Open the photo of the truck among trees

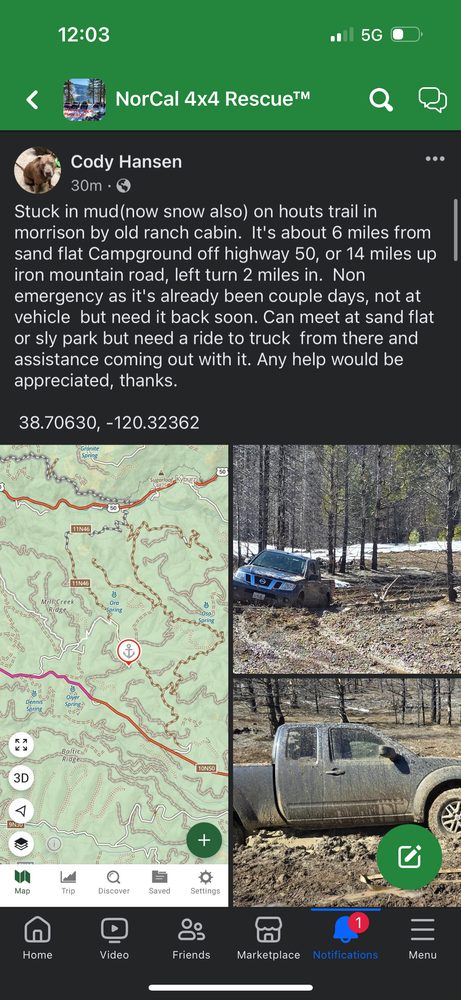[x=347, y=559]
